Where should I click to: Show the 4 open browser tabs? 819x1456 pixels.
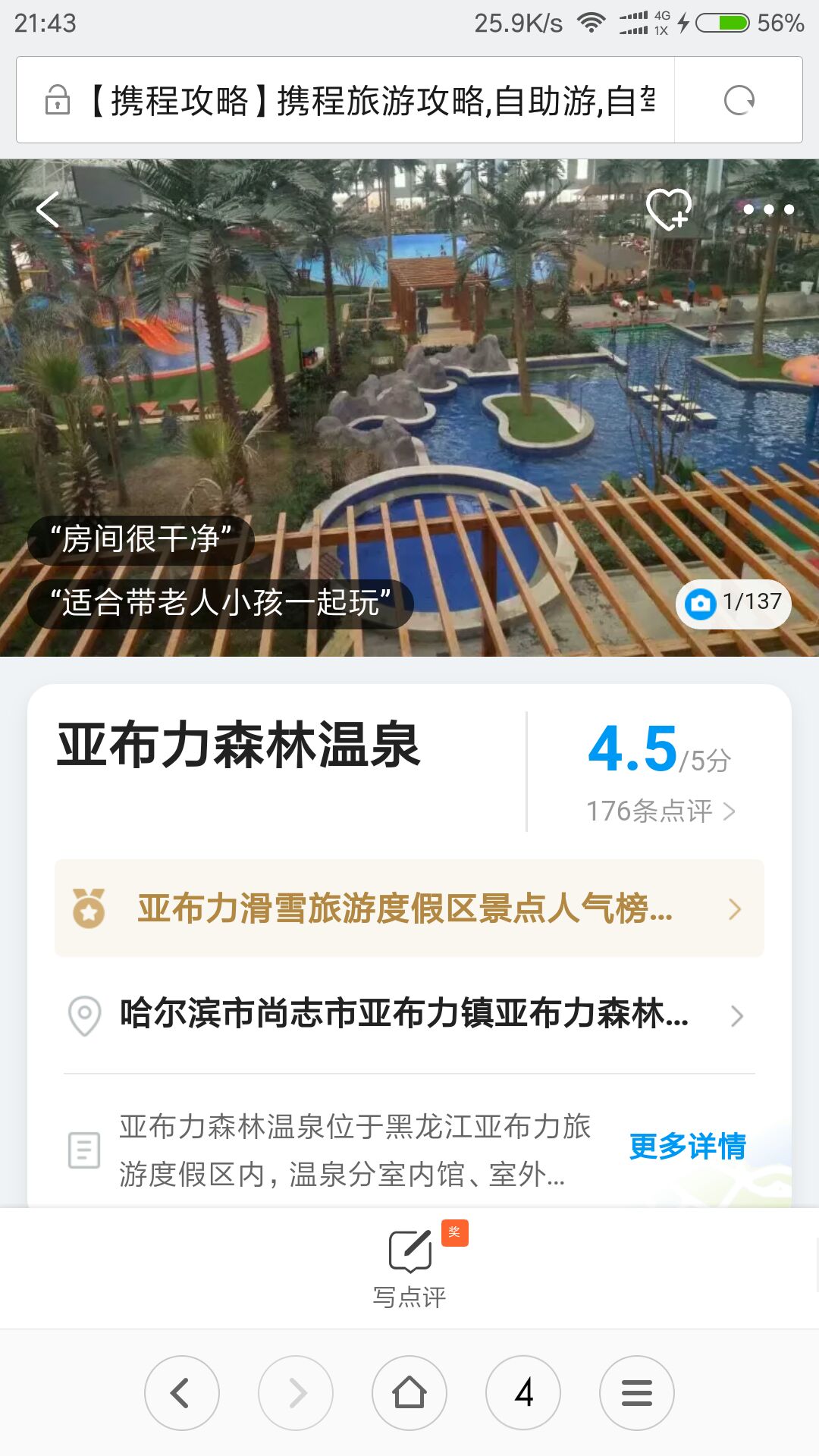[x=523, y=1393]
